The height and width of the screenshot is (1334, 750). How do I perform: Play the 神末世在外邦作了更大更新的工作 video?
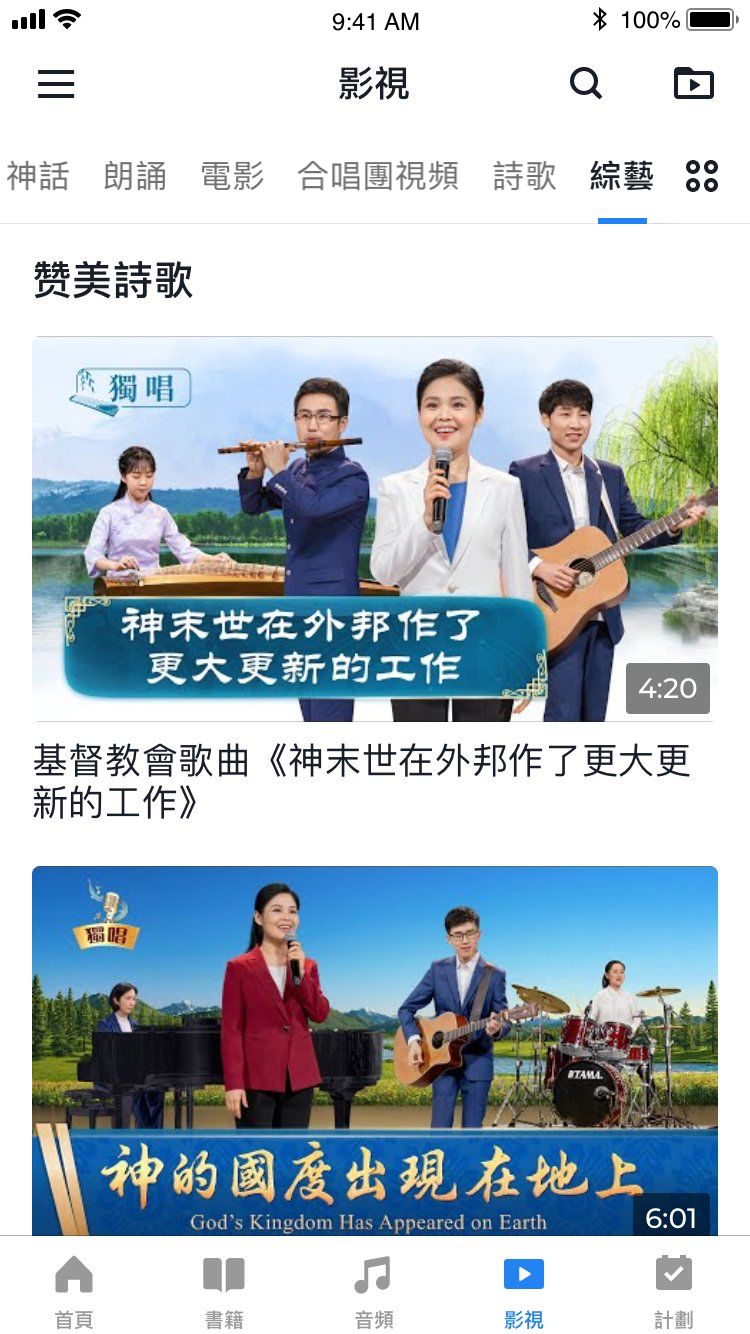375,529
